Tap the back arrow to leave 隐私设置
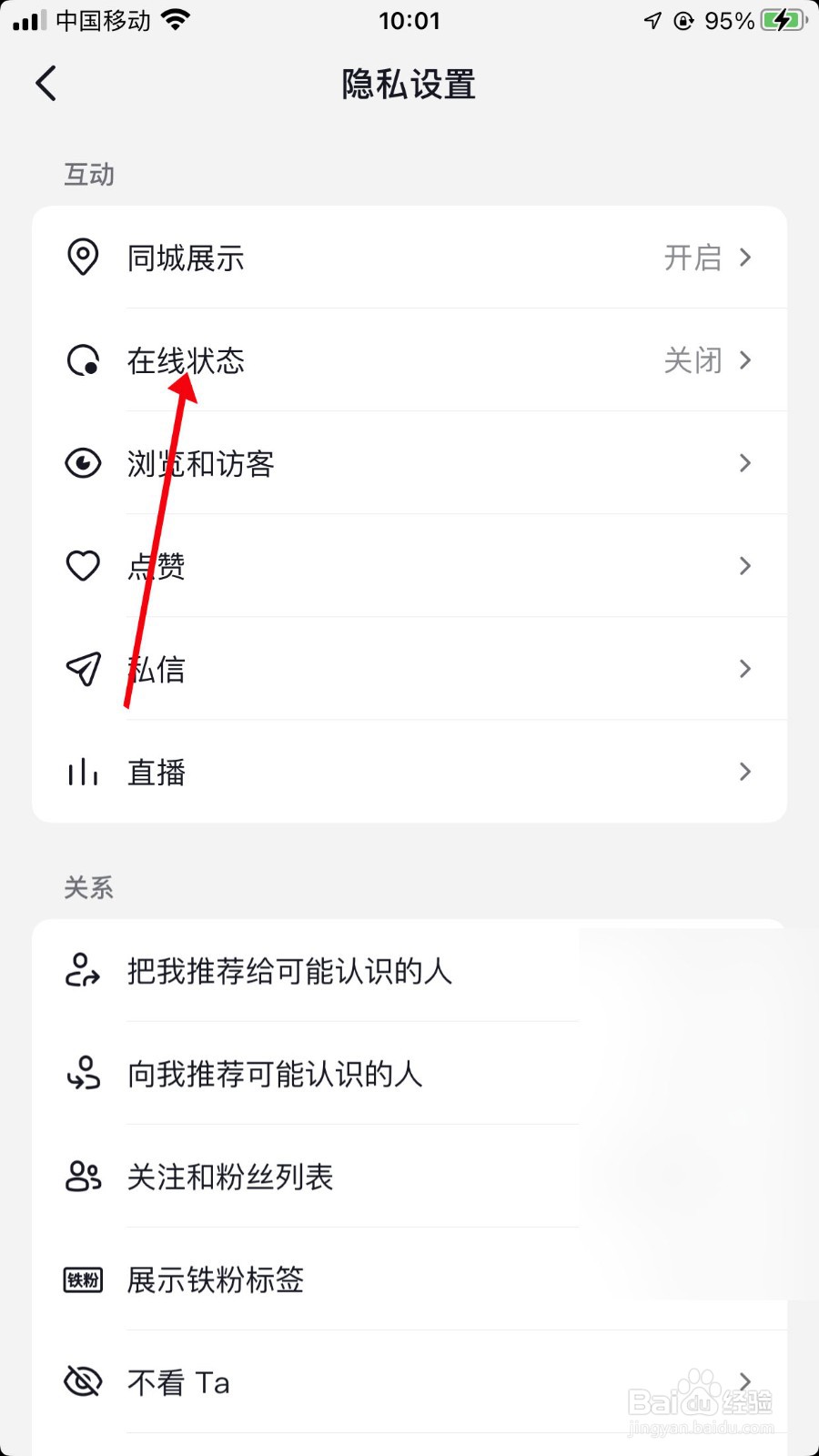Screen dimensions: 819x1456 pos(45,83)
